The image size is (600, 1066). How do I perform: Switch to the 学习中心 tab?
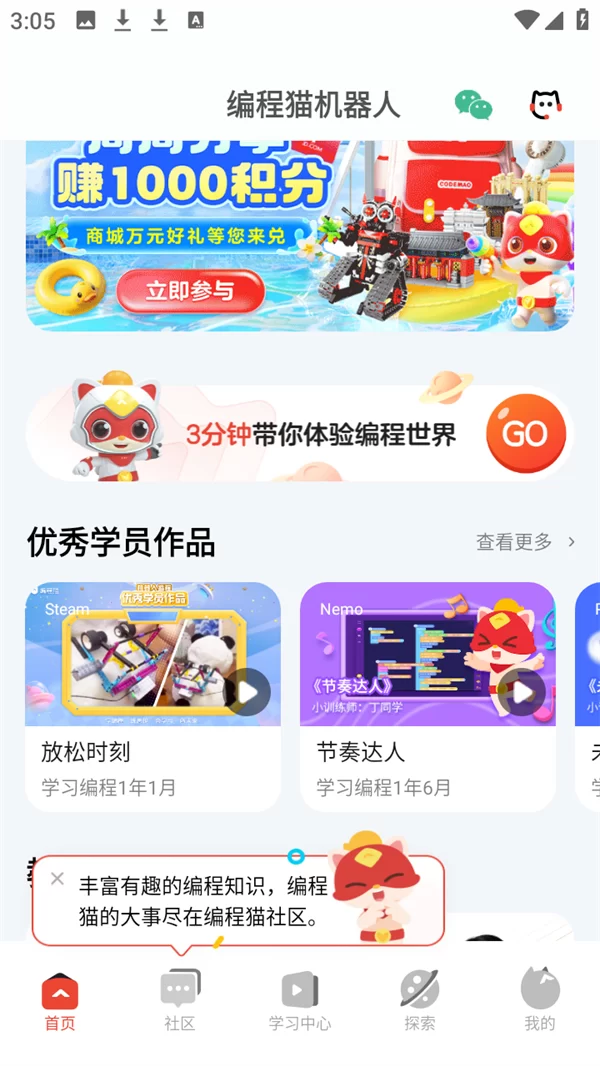pyautogui.click(x=300, y=1000)
